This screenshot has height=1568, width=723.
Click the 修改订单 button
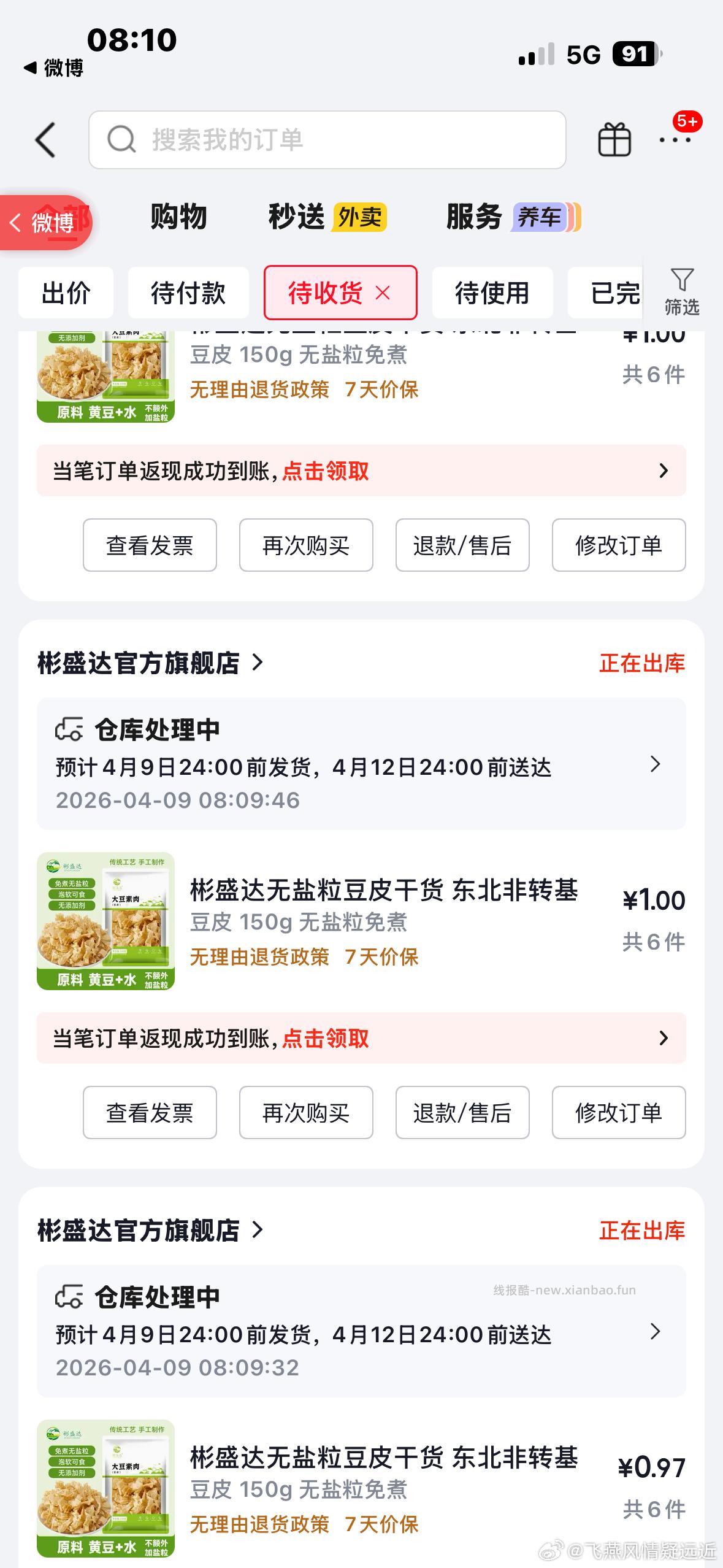pos(618,1113)
